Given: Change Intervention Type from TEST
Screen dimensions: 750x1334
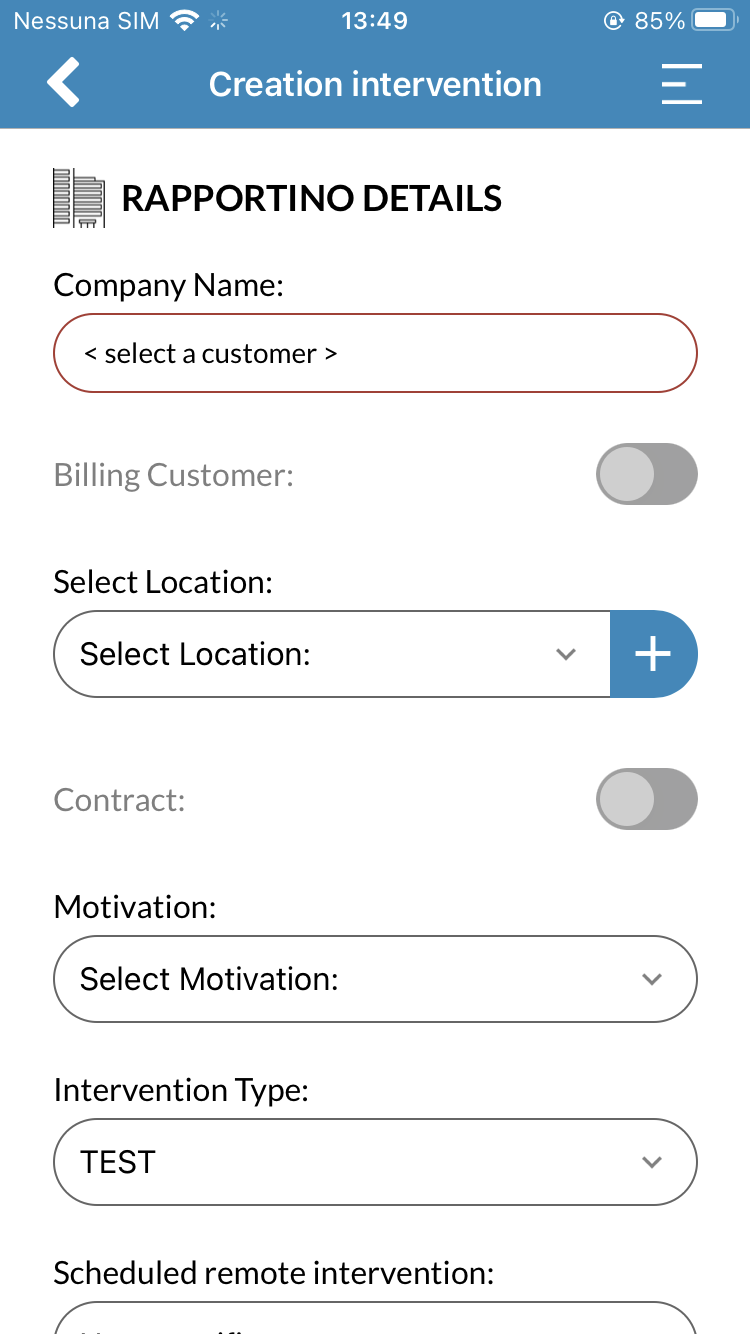Looking at the screenshot, I should click(375, 1162).
